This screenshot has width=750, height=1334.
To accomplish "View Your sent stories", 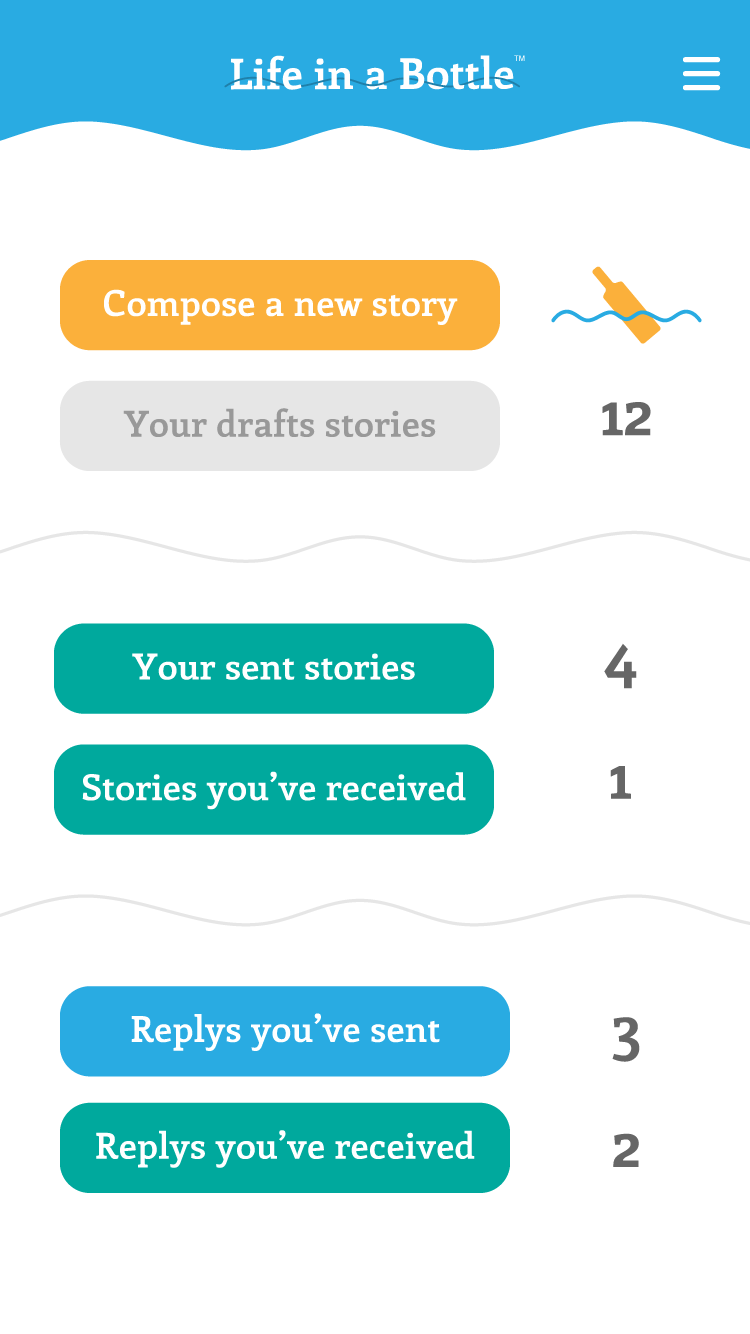I will coord(274,668).
